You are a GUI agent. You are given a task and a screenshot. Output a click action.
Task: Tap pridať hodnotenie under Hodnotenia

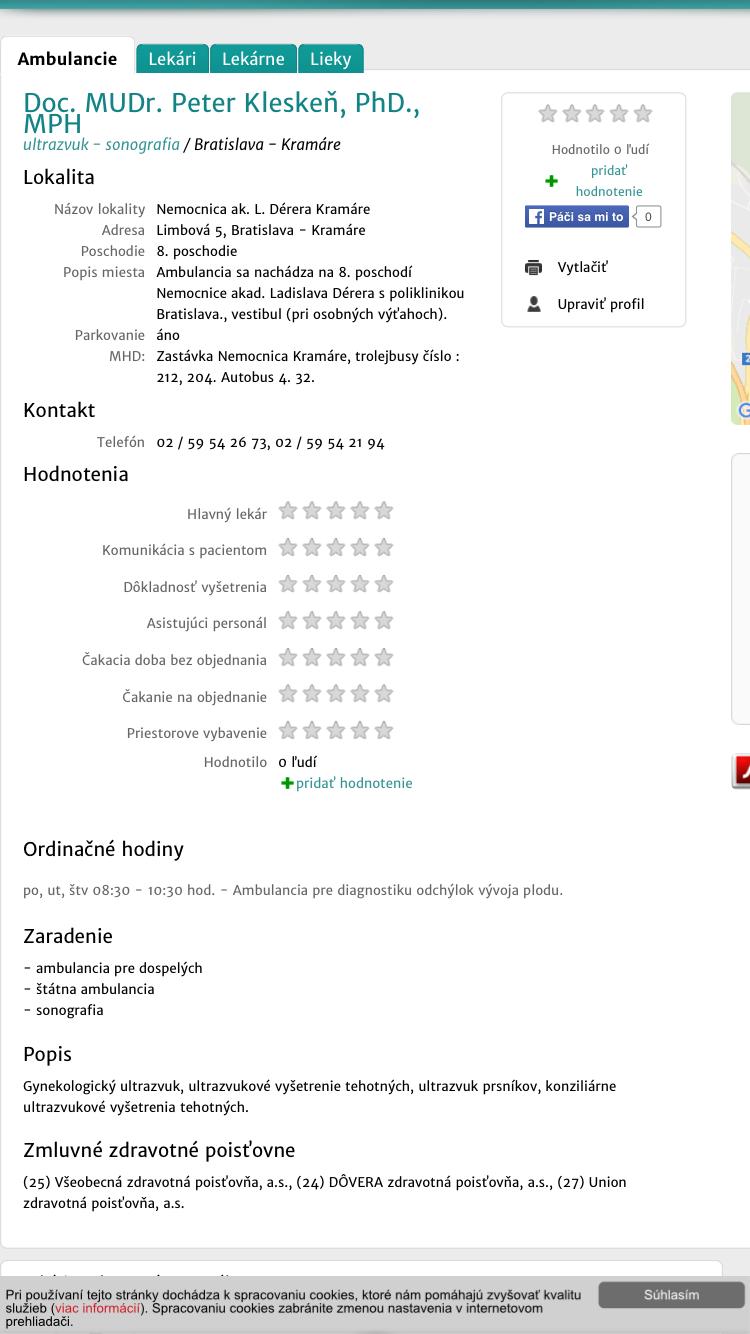point(353,783)
